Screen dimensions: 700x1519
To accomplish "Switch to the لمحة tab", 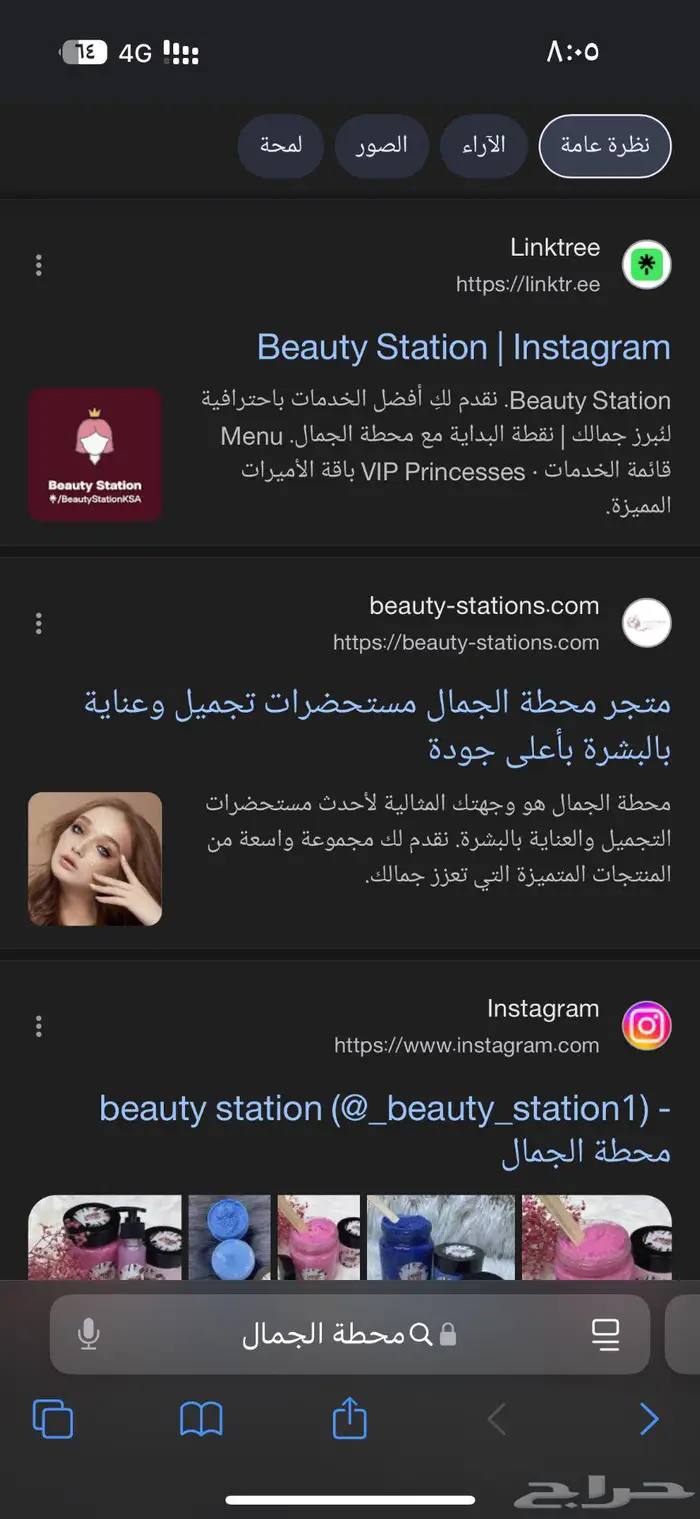I will 281,146.
